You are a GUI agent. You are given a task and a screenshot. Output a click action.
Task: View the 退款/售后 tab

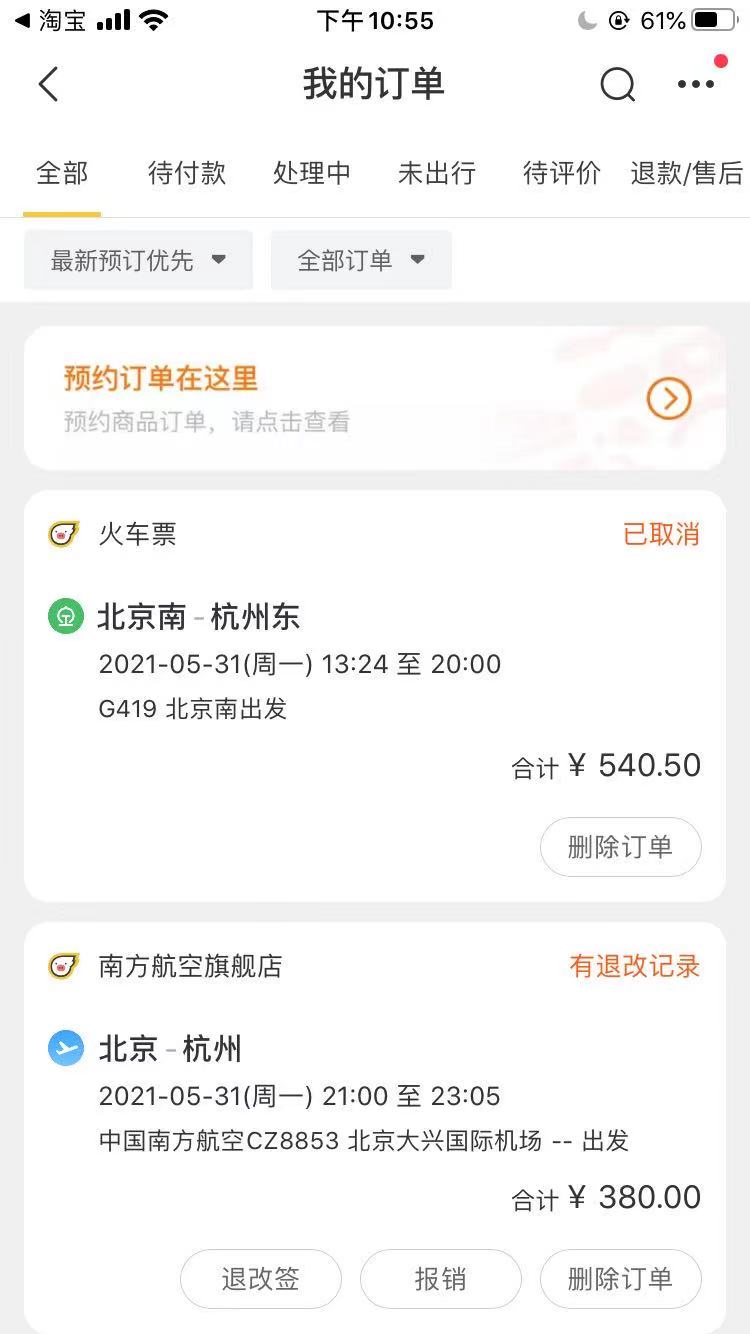687,173
